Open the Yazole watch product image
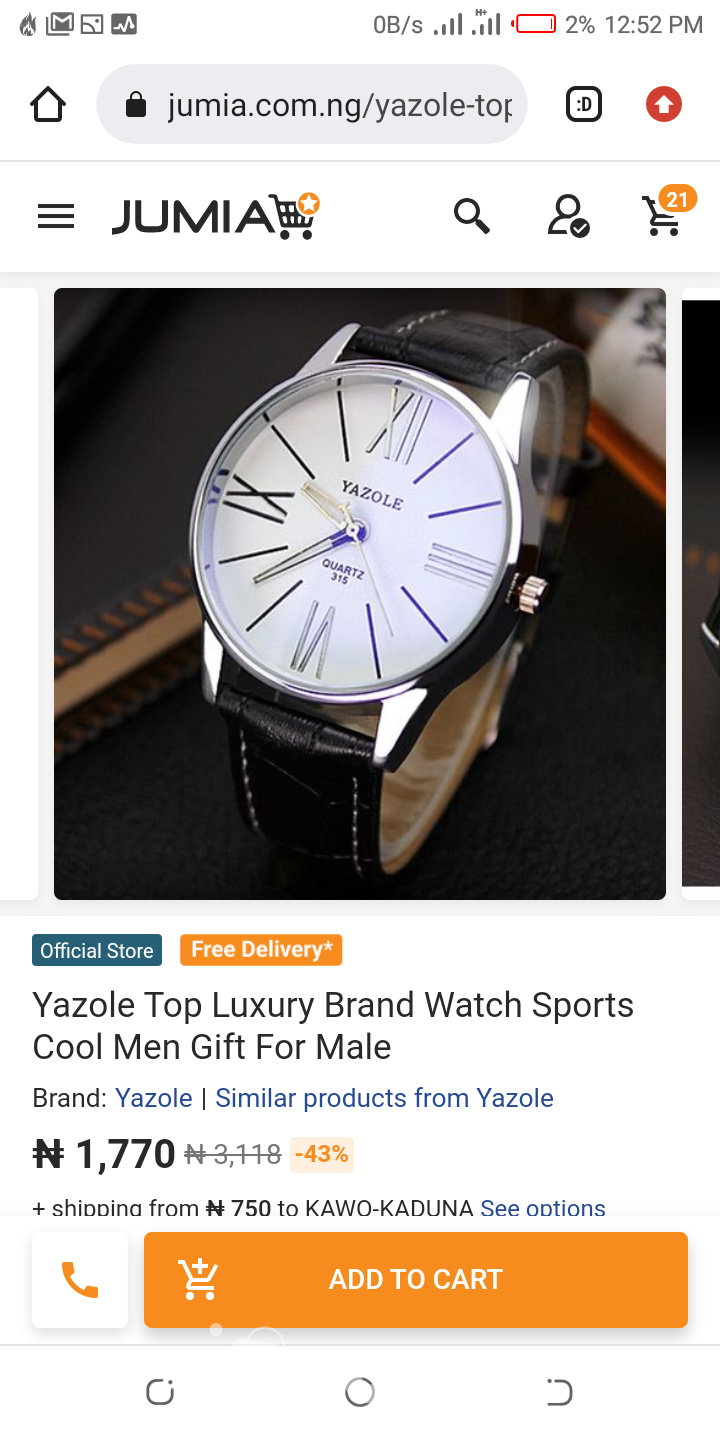Viewport: 720px width, 1440px height. coord(360,594)
